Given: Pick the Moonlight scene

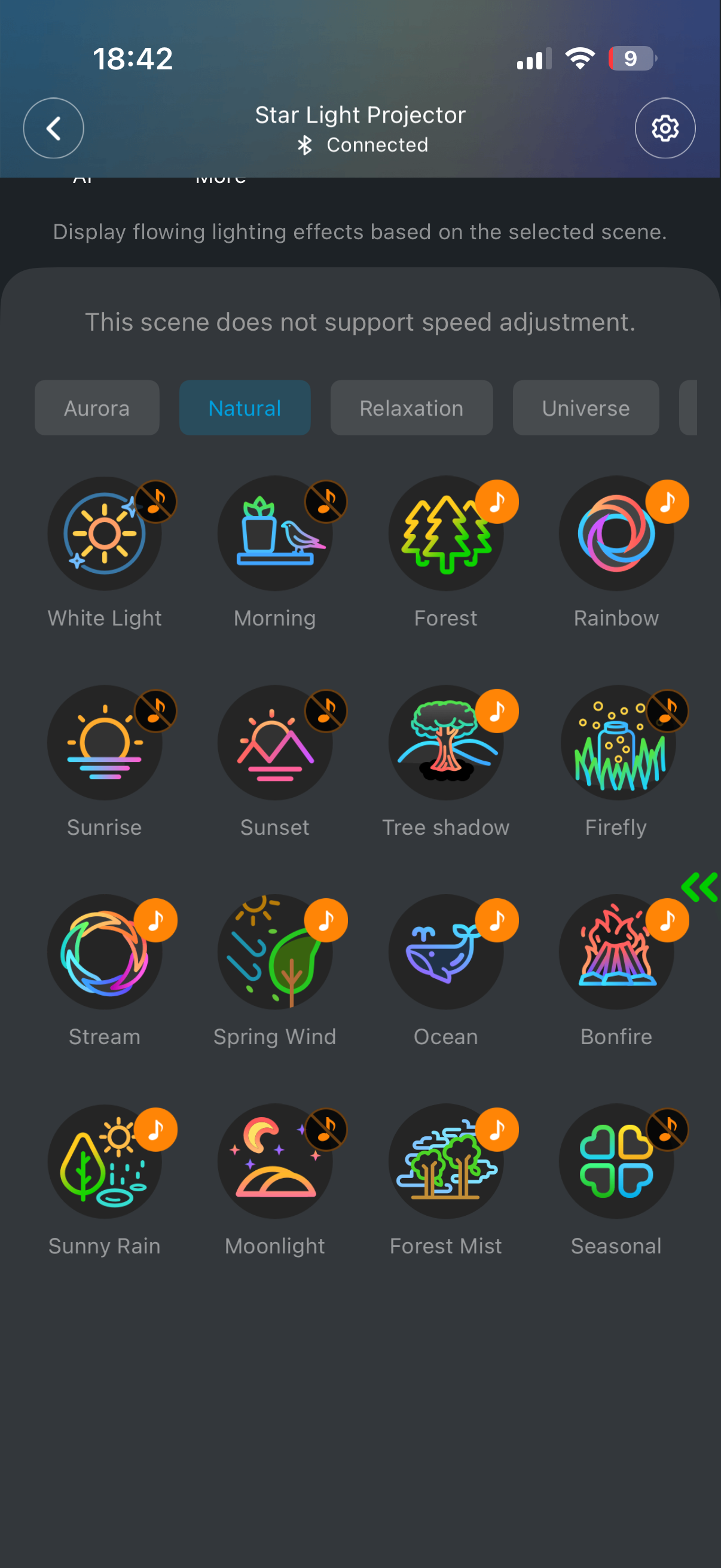Looking at the screenshot, I should tap(275, 1161).
